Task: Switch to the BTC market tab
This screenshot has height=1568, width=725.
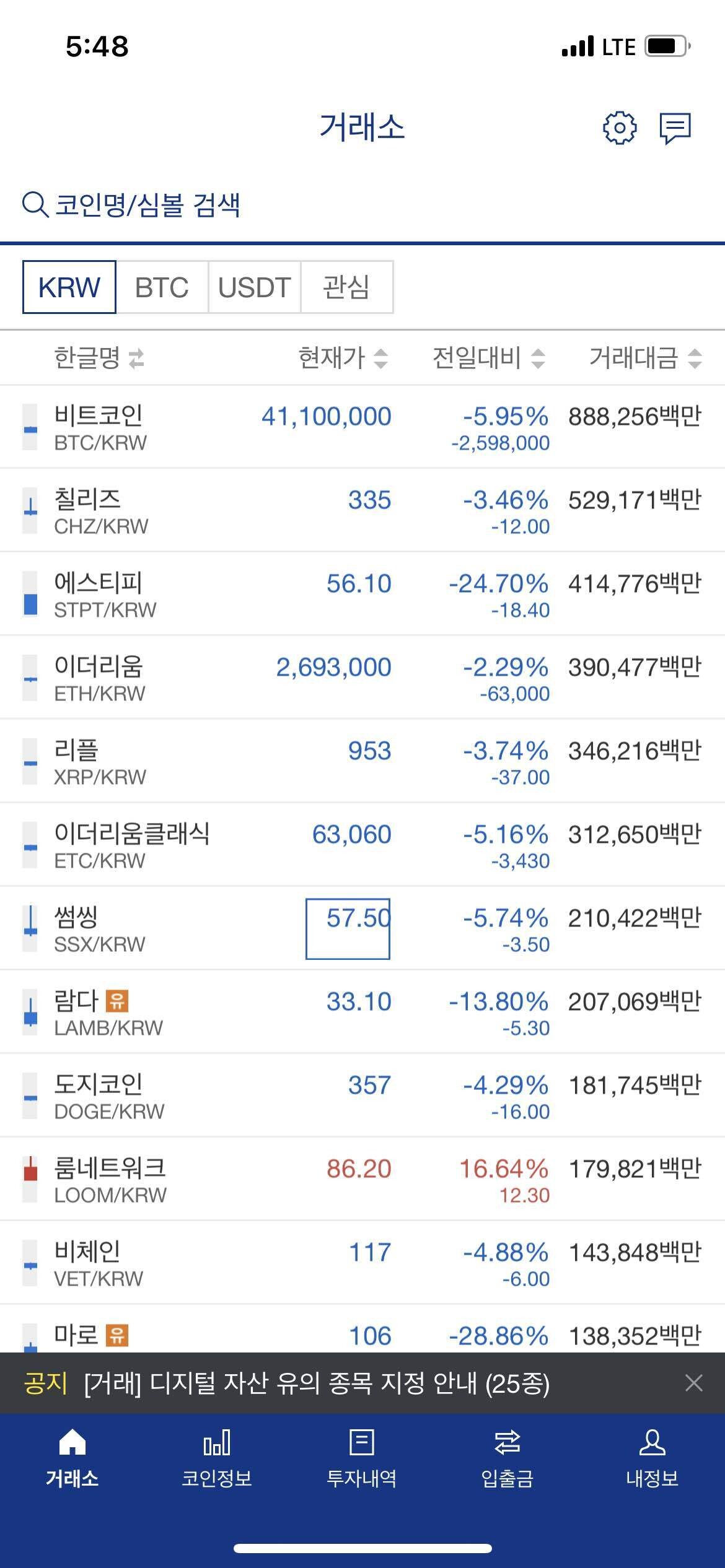Action: coord(162,287)
